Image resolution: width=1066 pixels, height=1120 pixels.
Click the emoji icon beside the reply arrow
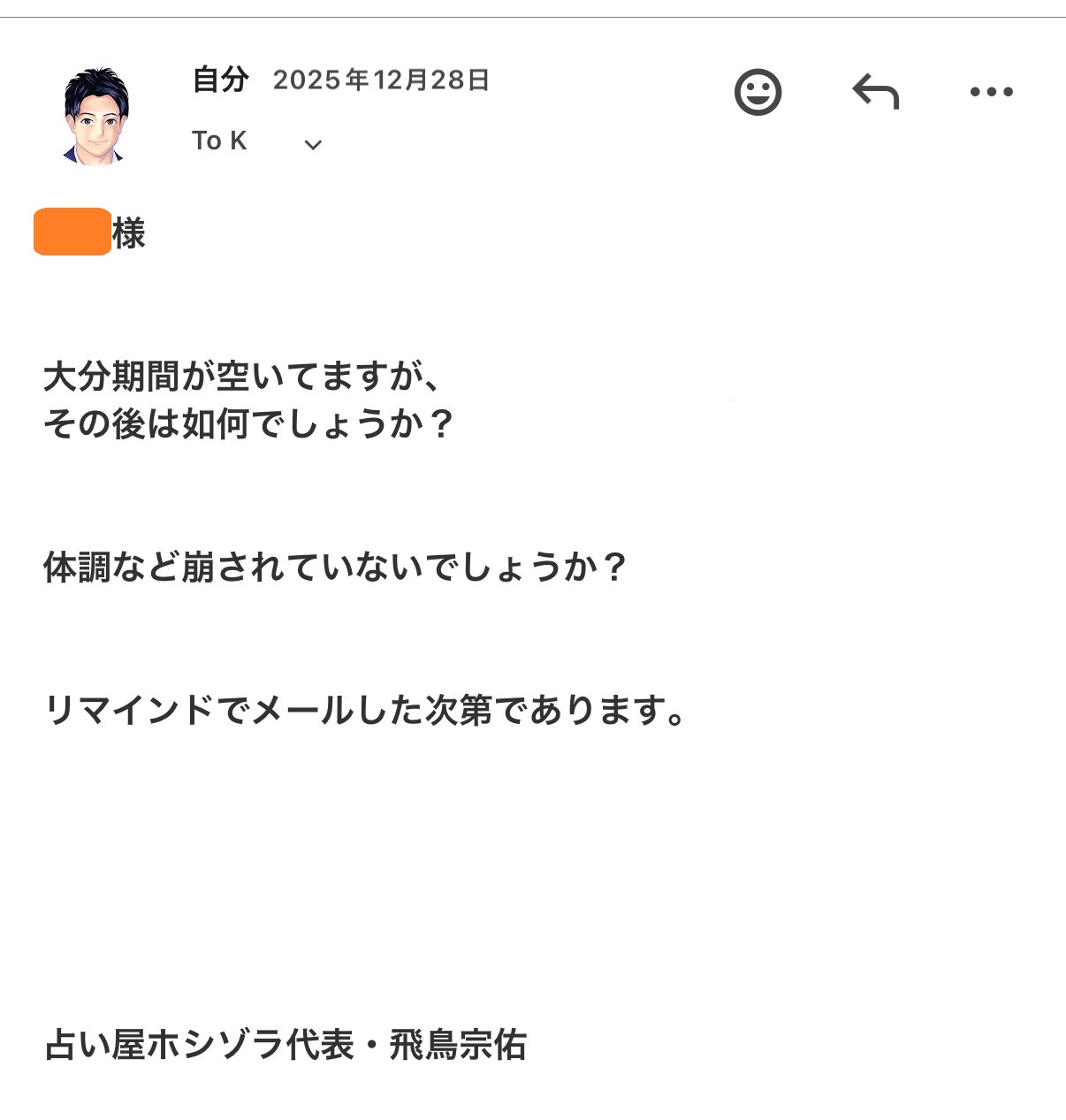(x=758, y=90)
